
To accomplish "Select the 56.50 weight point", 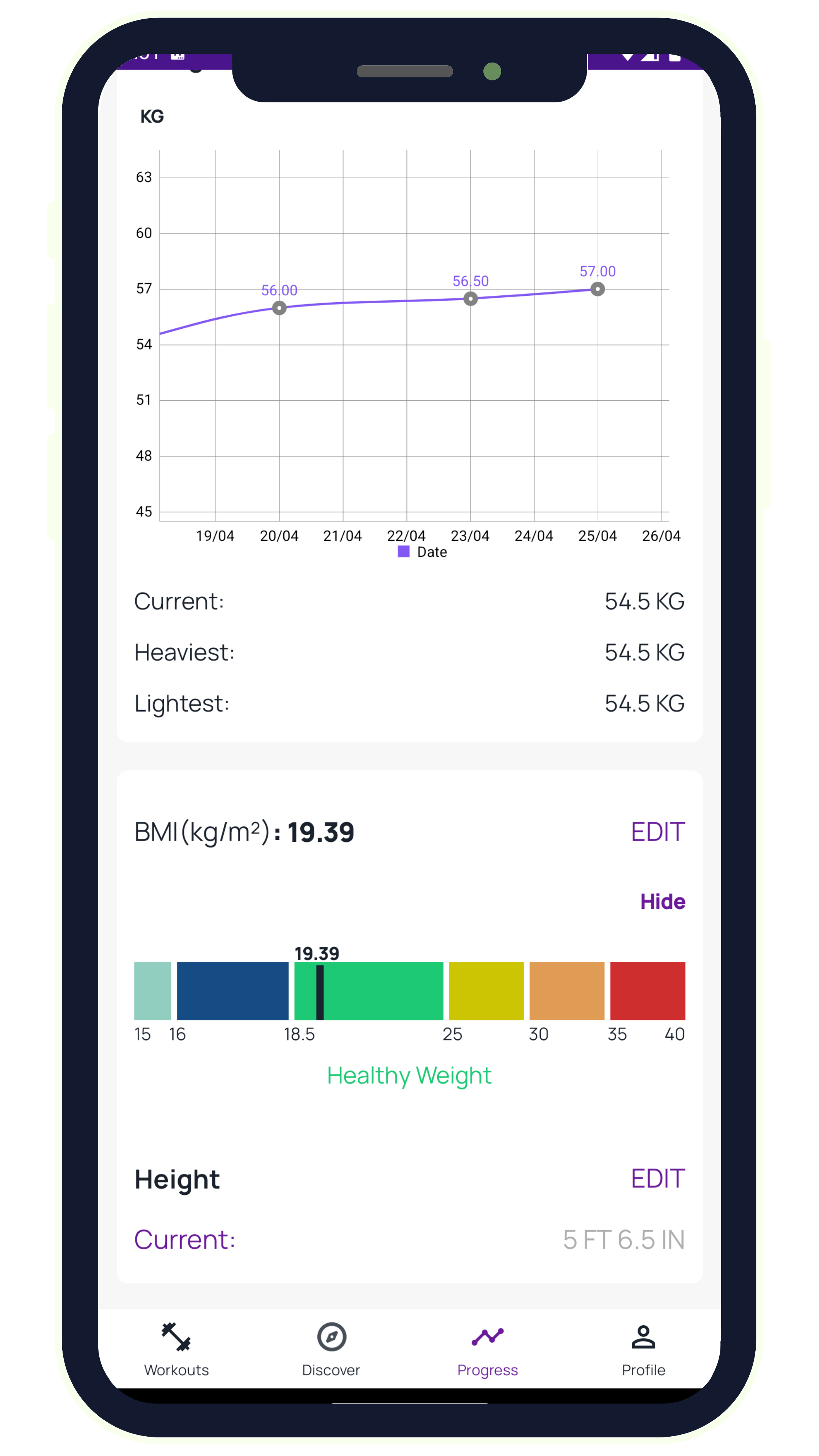I will click(470, 298).
